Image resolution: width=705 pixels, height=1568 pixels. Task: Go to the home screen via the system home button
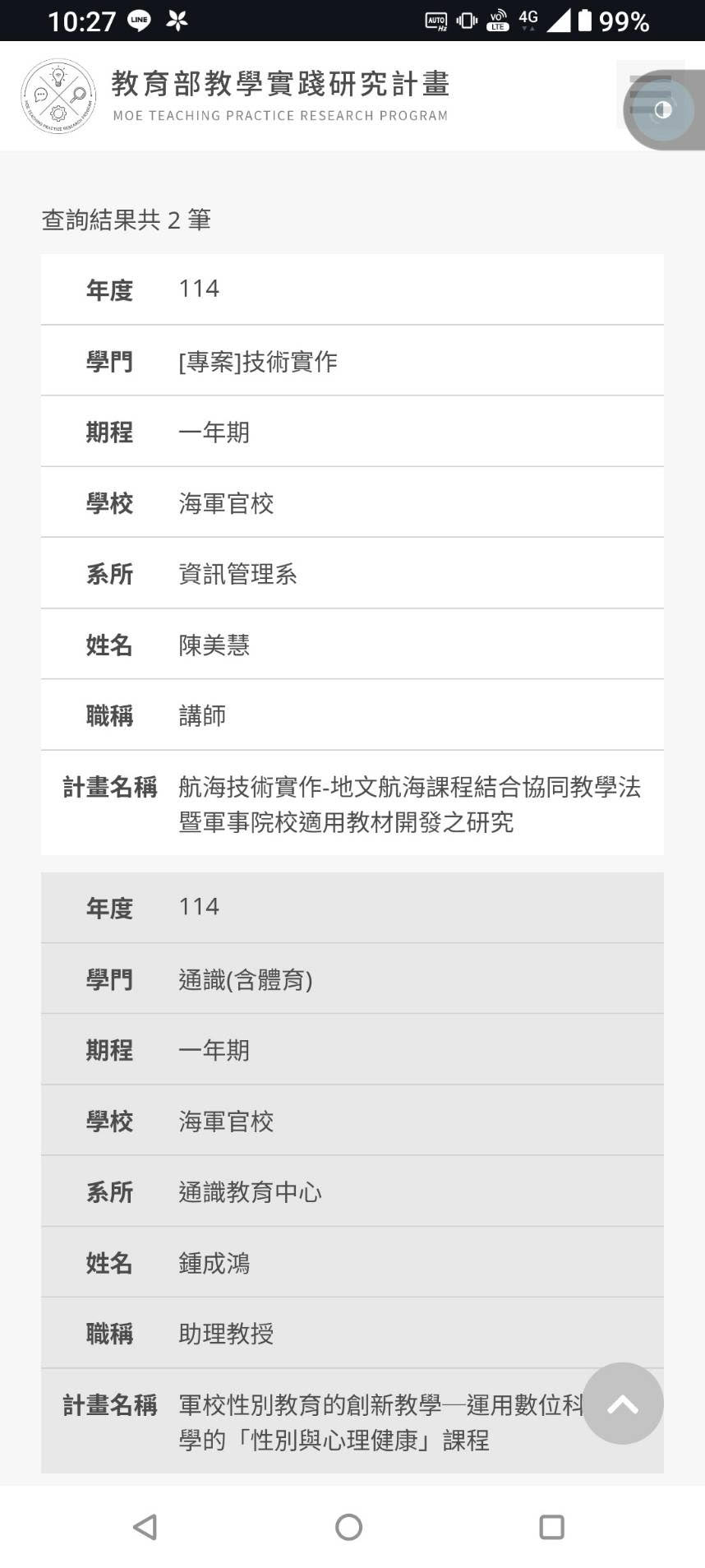(x=349, y=1527)
